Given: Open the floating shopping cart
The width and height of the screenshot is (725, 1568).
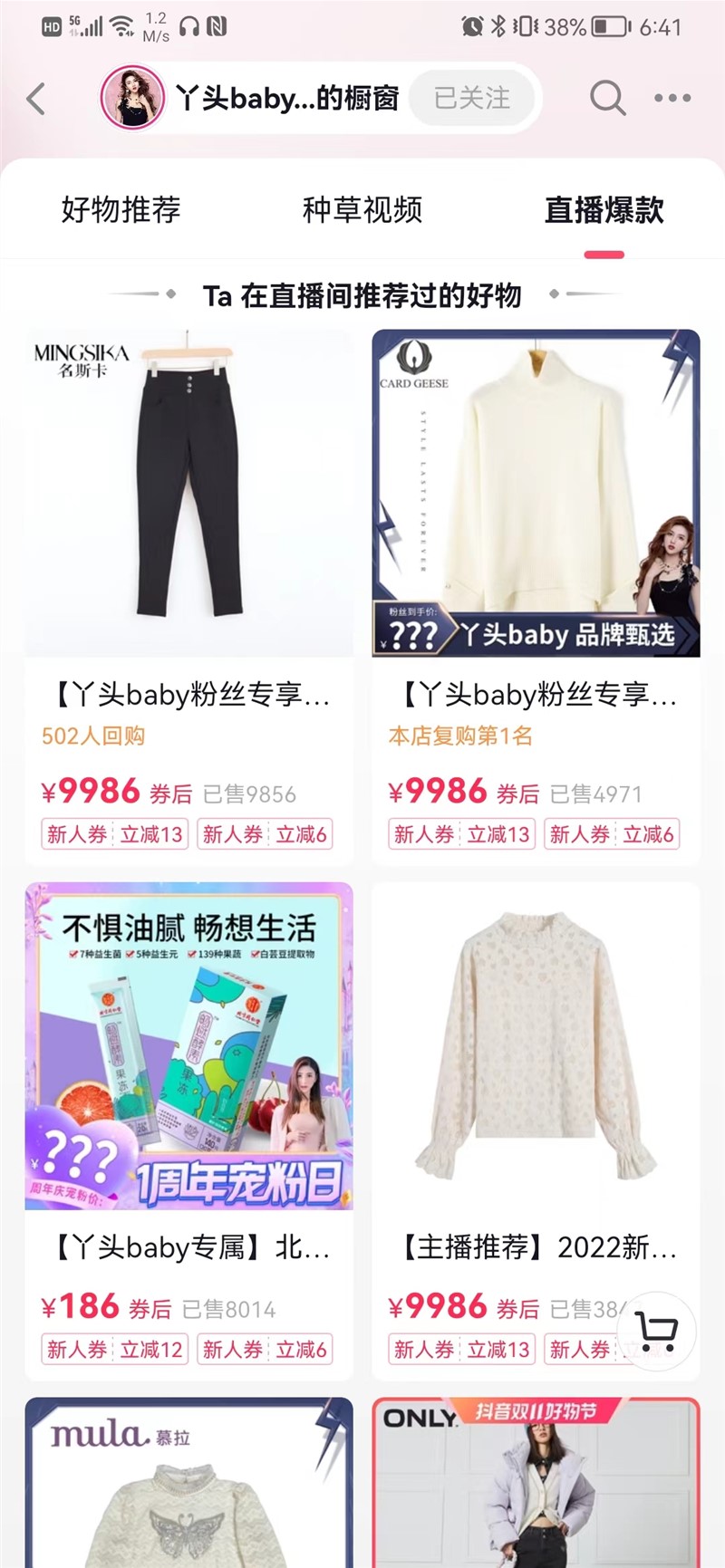Looking at the screenshot, I should (656, 1332).
